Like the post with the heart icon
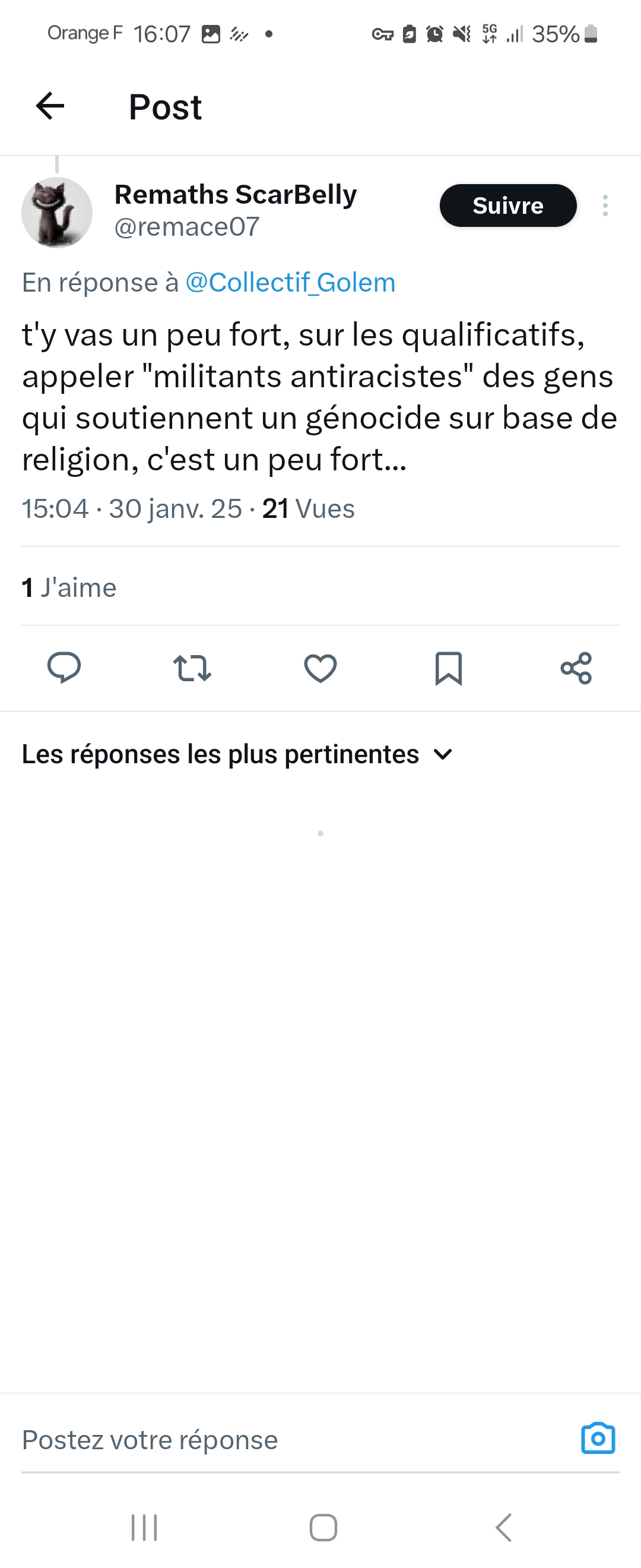 [x=320, y=668]
